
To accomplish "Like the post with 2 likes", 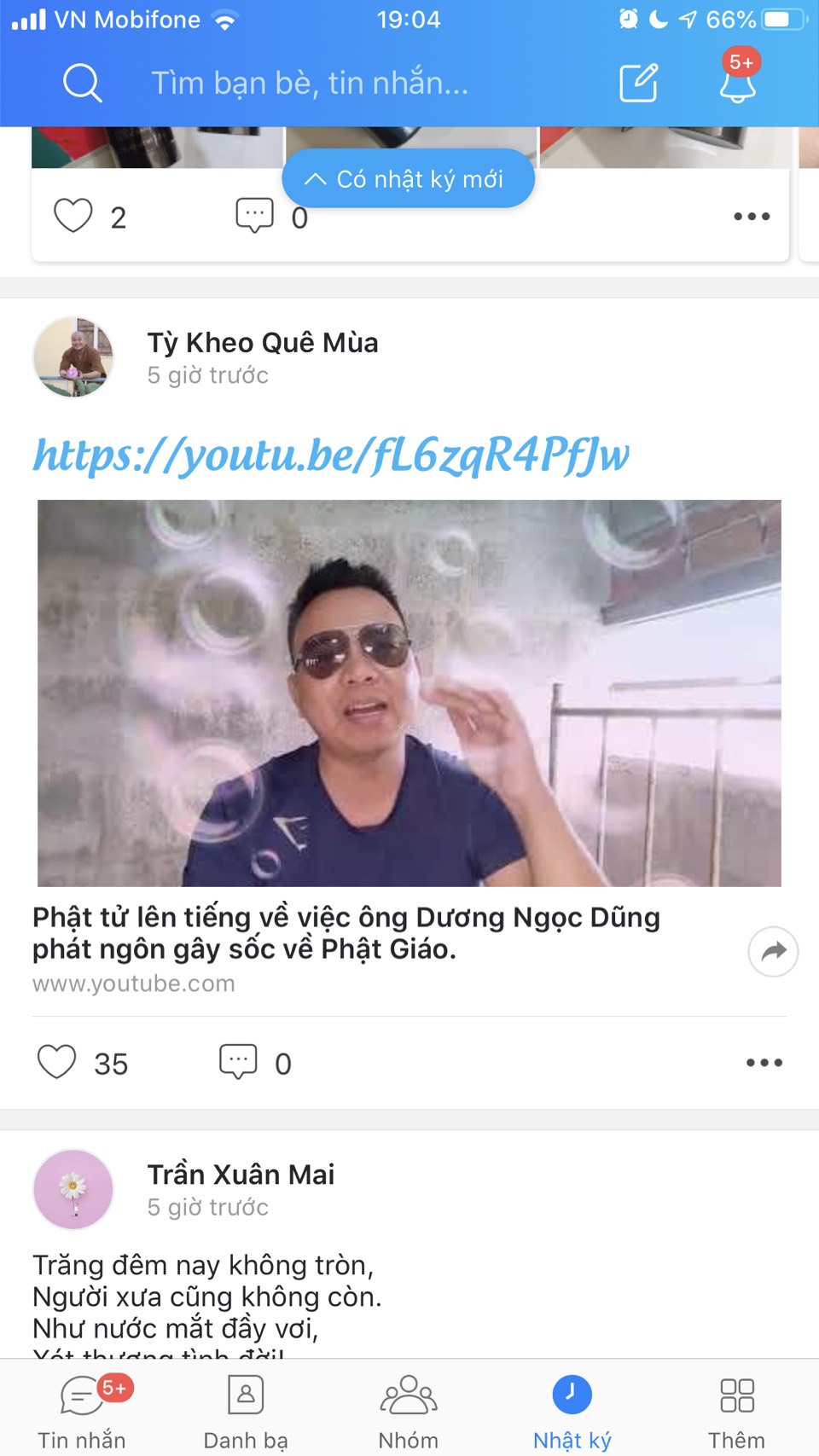I will pyautogui.click(x=73, y=216).
